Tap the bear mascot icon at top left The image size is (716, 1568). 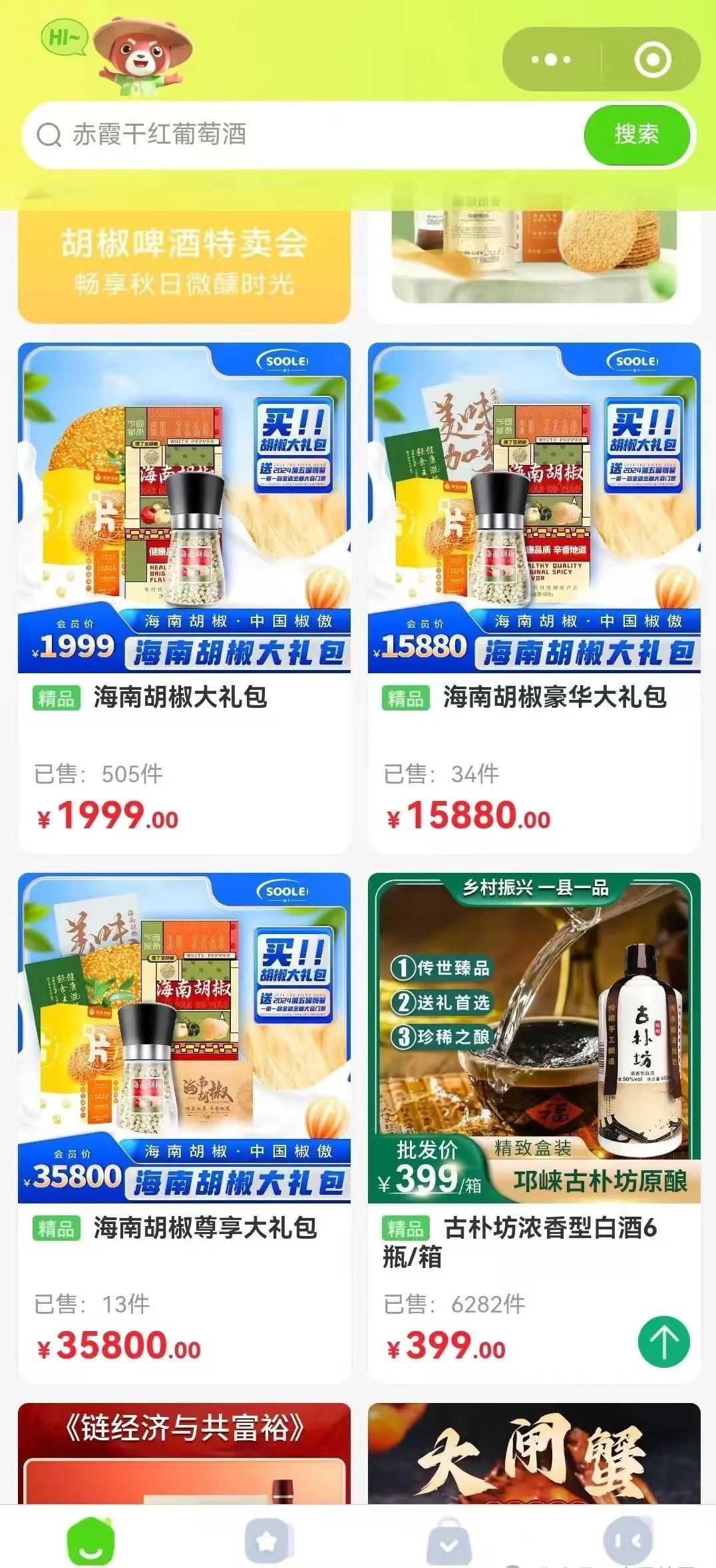click(x=140, y=57)
